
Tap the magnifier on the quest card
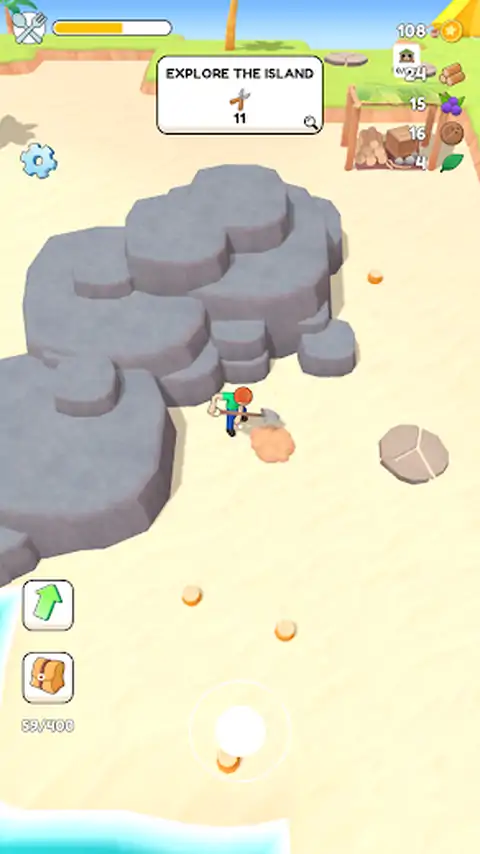tap(311, 123)
